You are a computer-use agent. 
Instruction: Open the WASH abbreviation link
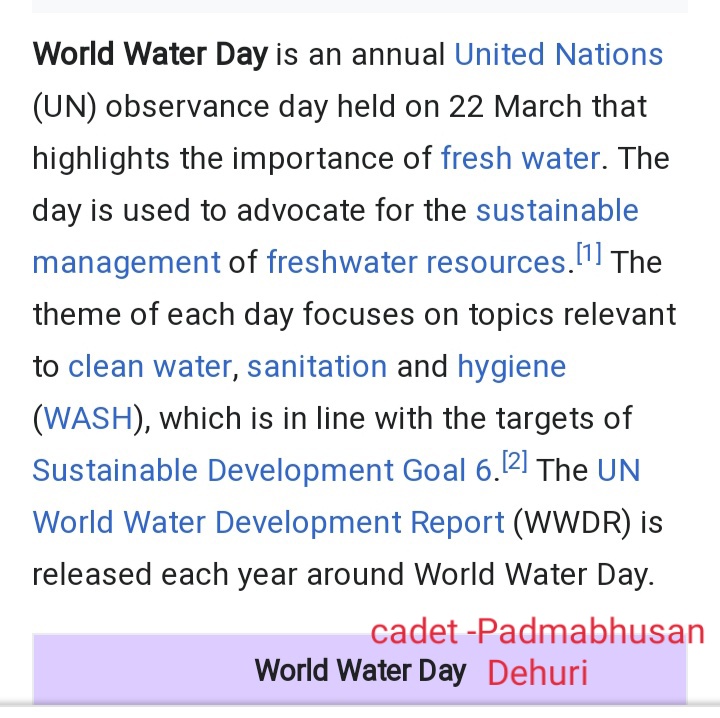coord(88,418)
